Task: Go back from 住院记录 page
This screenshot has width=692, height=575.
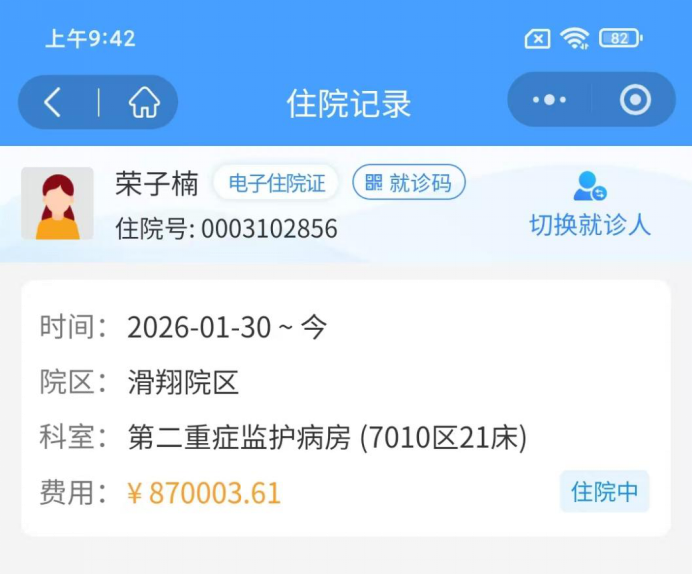Action: click(53, 102)
